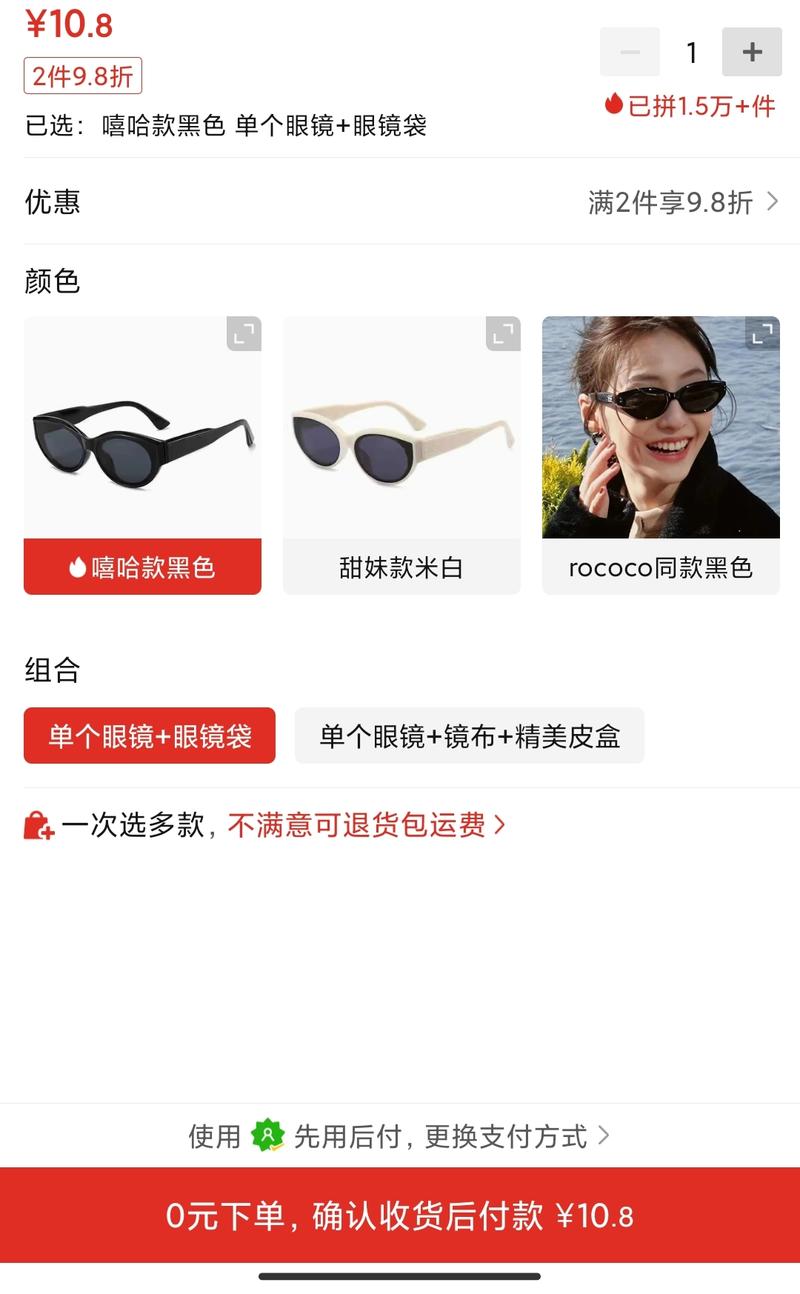Click the red shopping bag icon beside 一次选多款
This screenshot has height=1294, width=800.
click(37, 826)
